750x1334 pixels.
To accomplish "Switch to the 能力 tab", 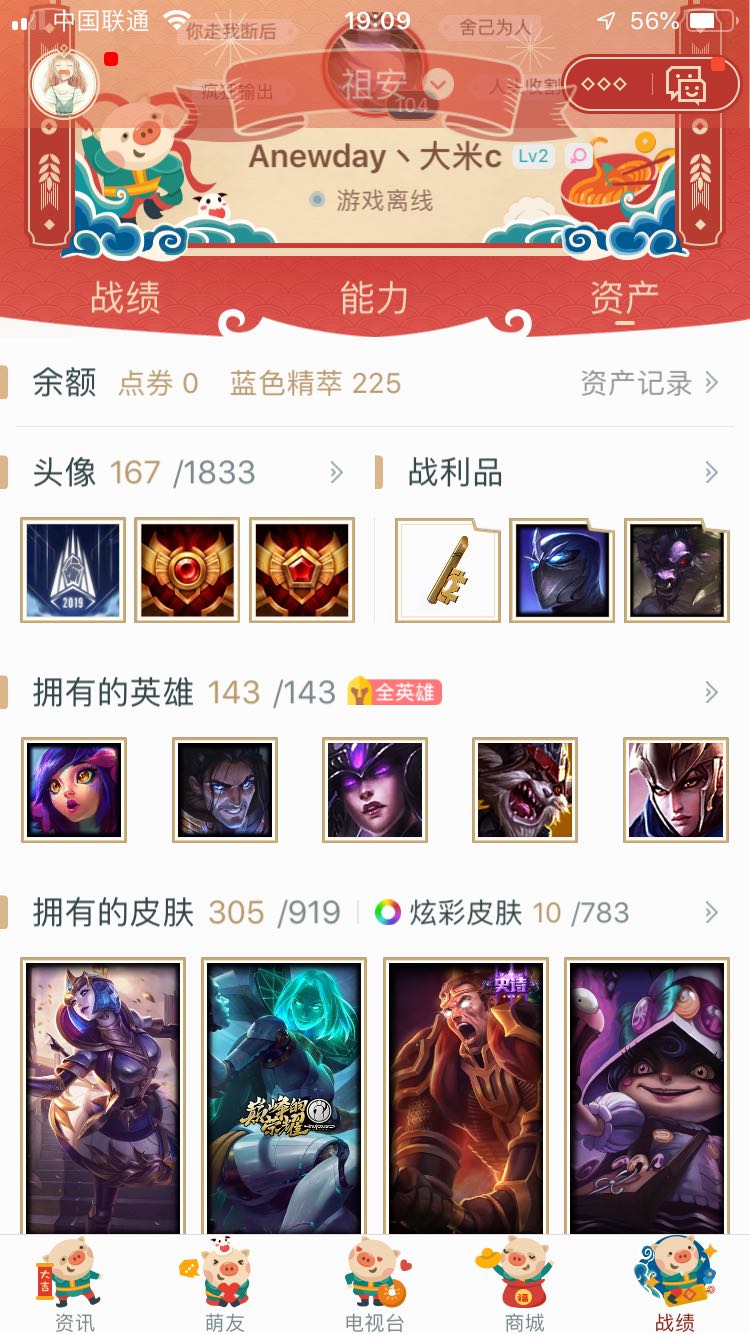I will pyautogui.click(x=374, y=298).
